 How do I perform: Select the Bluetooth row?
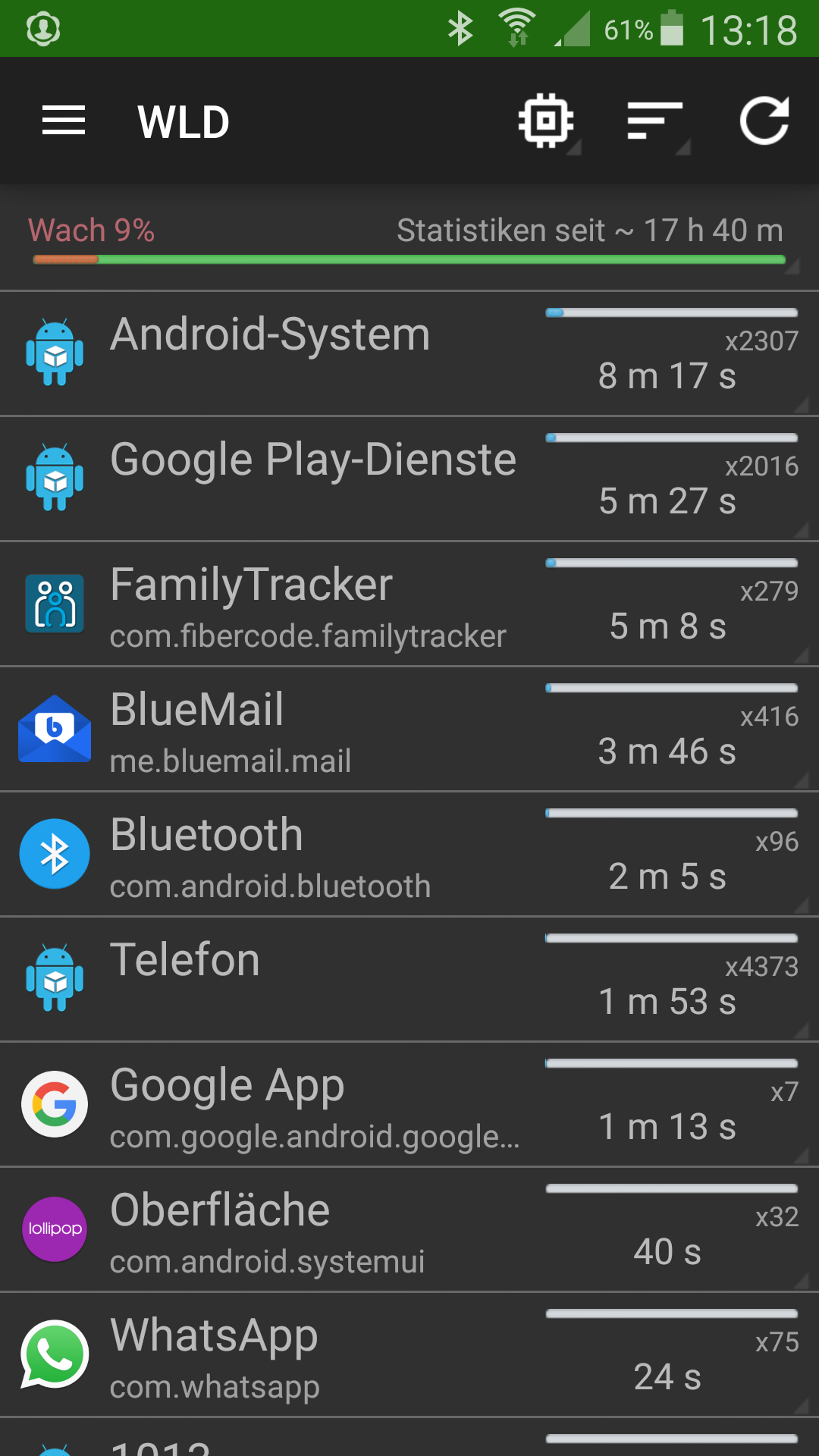(409, 854)
